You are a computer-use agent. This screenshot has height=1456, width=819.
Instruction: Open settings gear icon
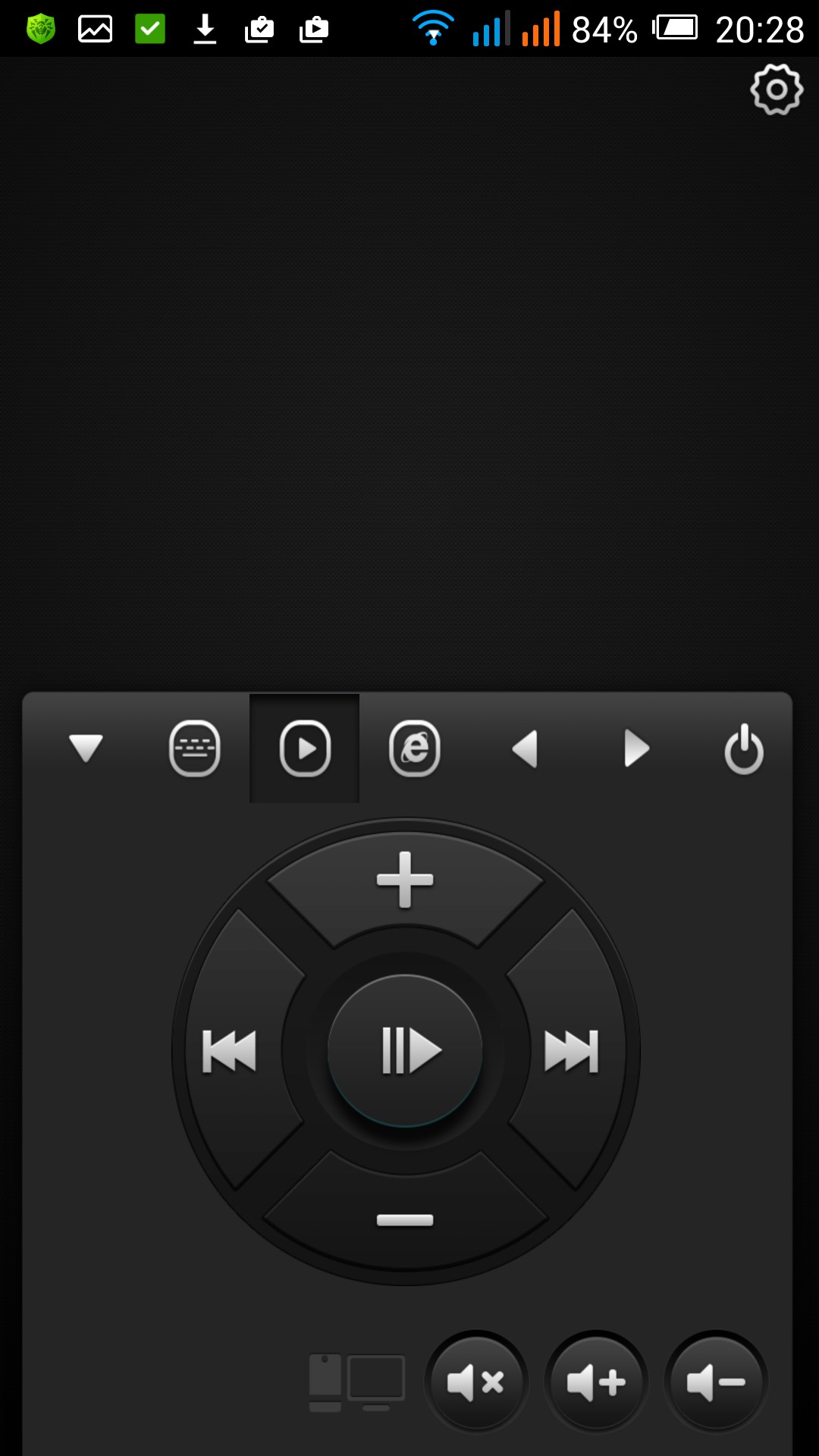pyautogui.click(x=777, y=90)
